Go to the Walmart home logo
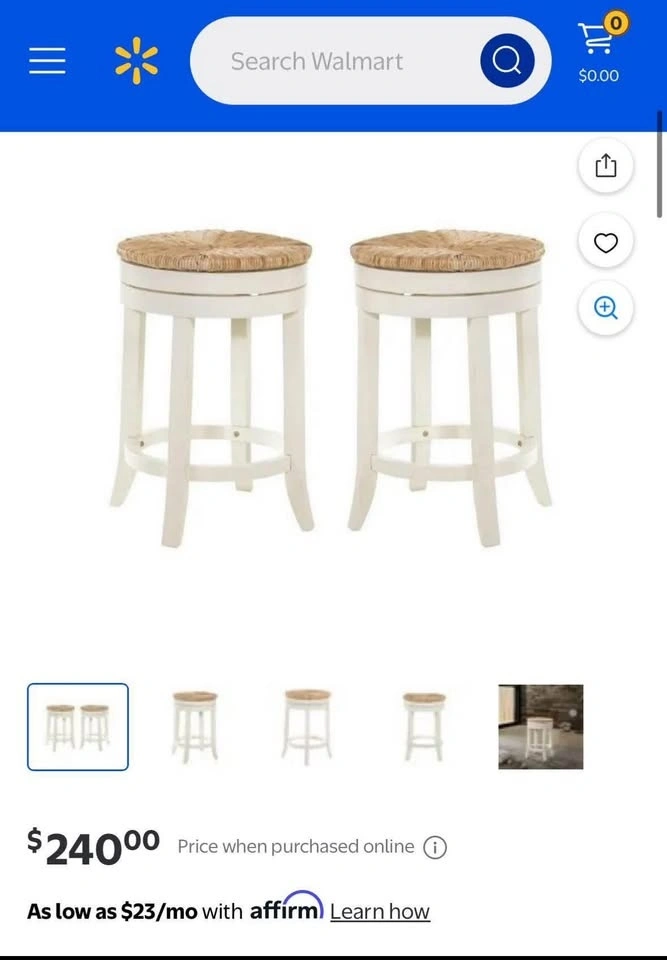 [x=136, y=61]
